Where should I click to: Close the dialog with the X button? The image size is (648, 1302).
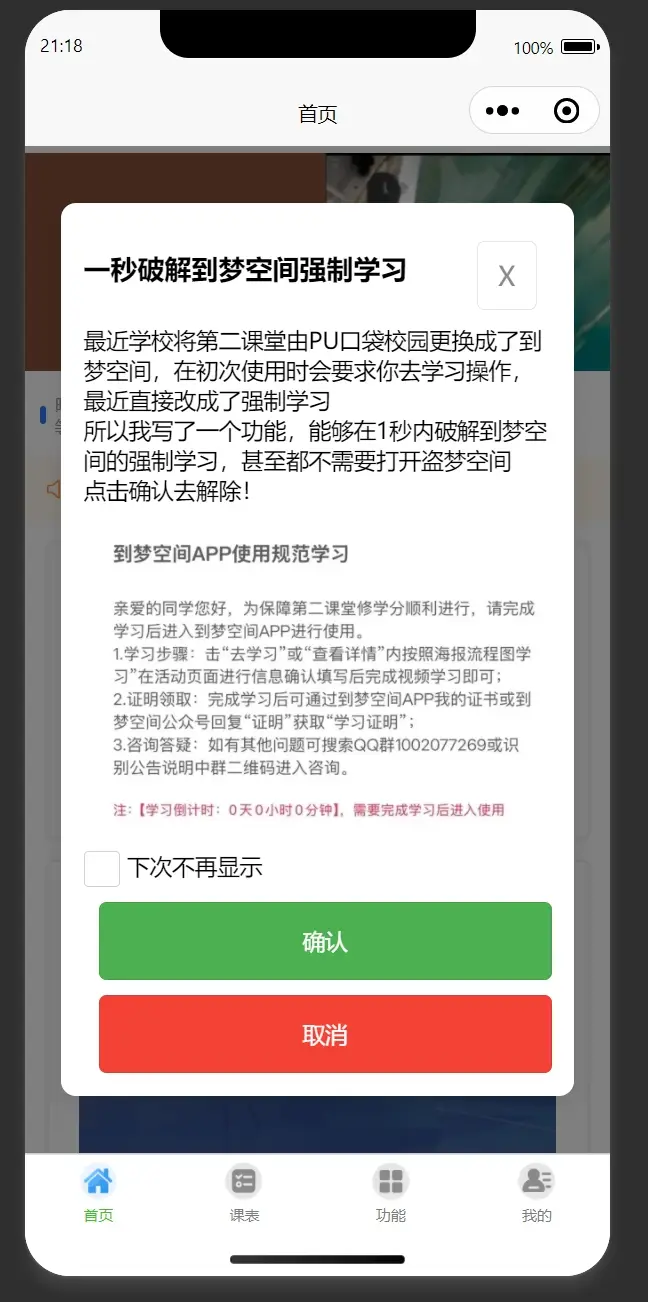506,276
